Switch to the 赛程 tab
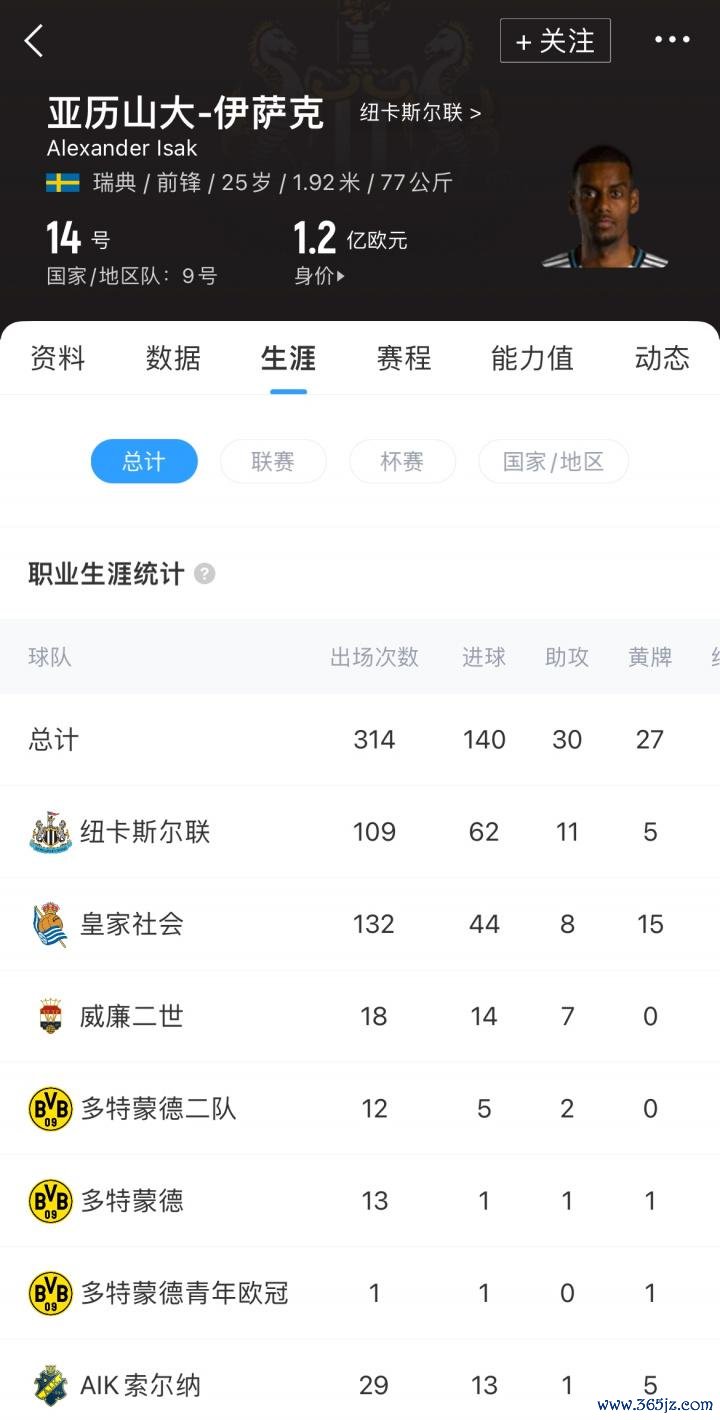Screen dimensions: 720x1420 click(x=404, y=358)
